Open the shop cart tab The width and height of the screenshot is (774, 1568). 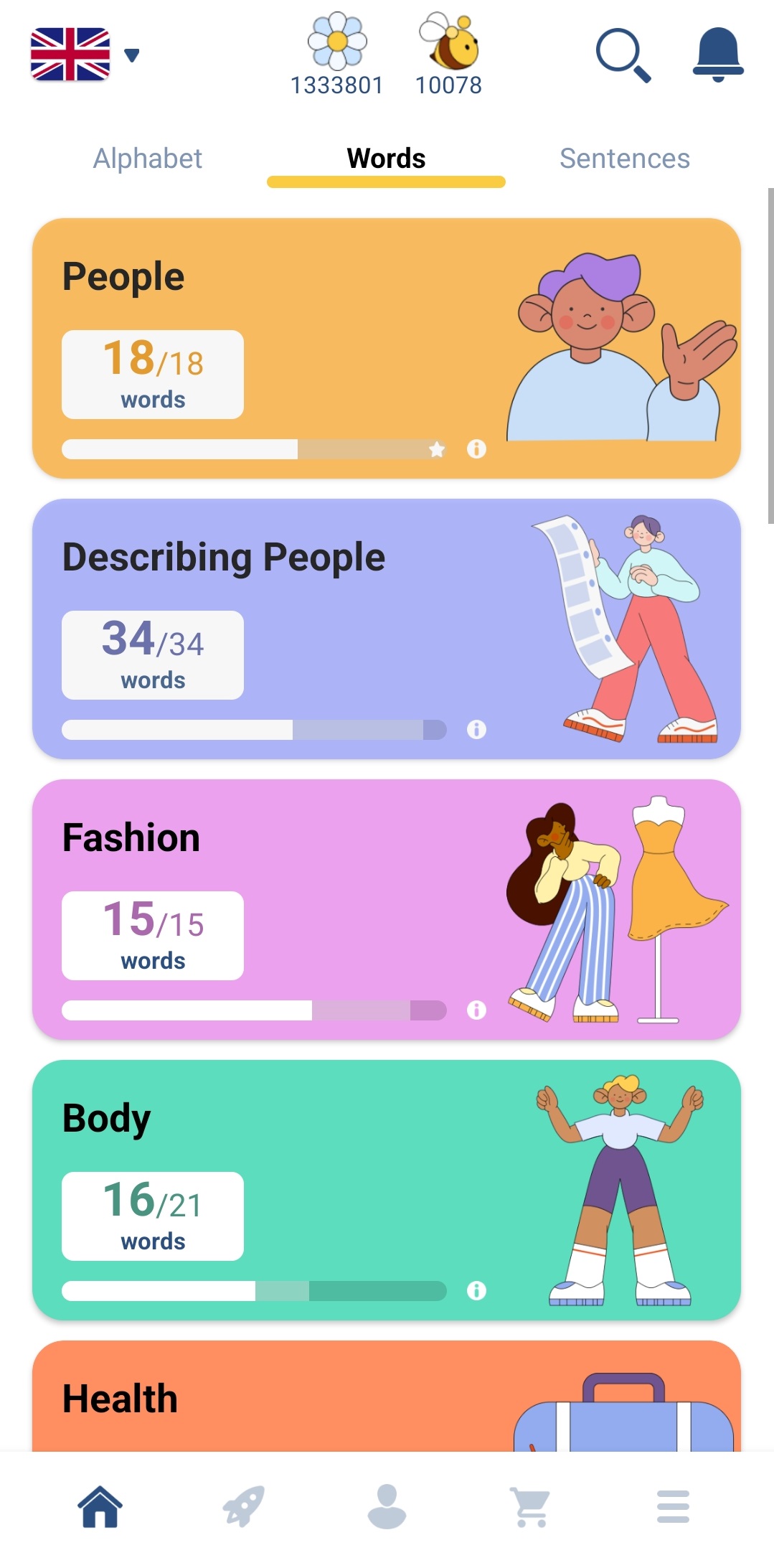point(530,1506)
